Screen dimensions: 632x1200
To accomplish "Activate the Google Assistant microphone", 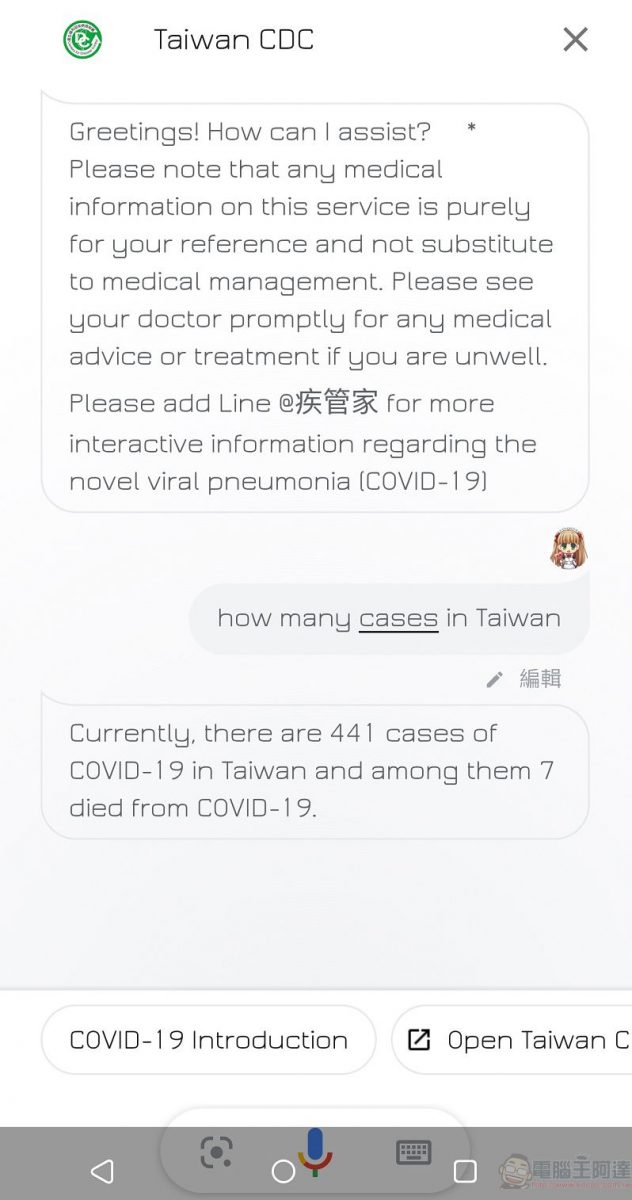I will (x=315, y=1151).
